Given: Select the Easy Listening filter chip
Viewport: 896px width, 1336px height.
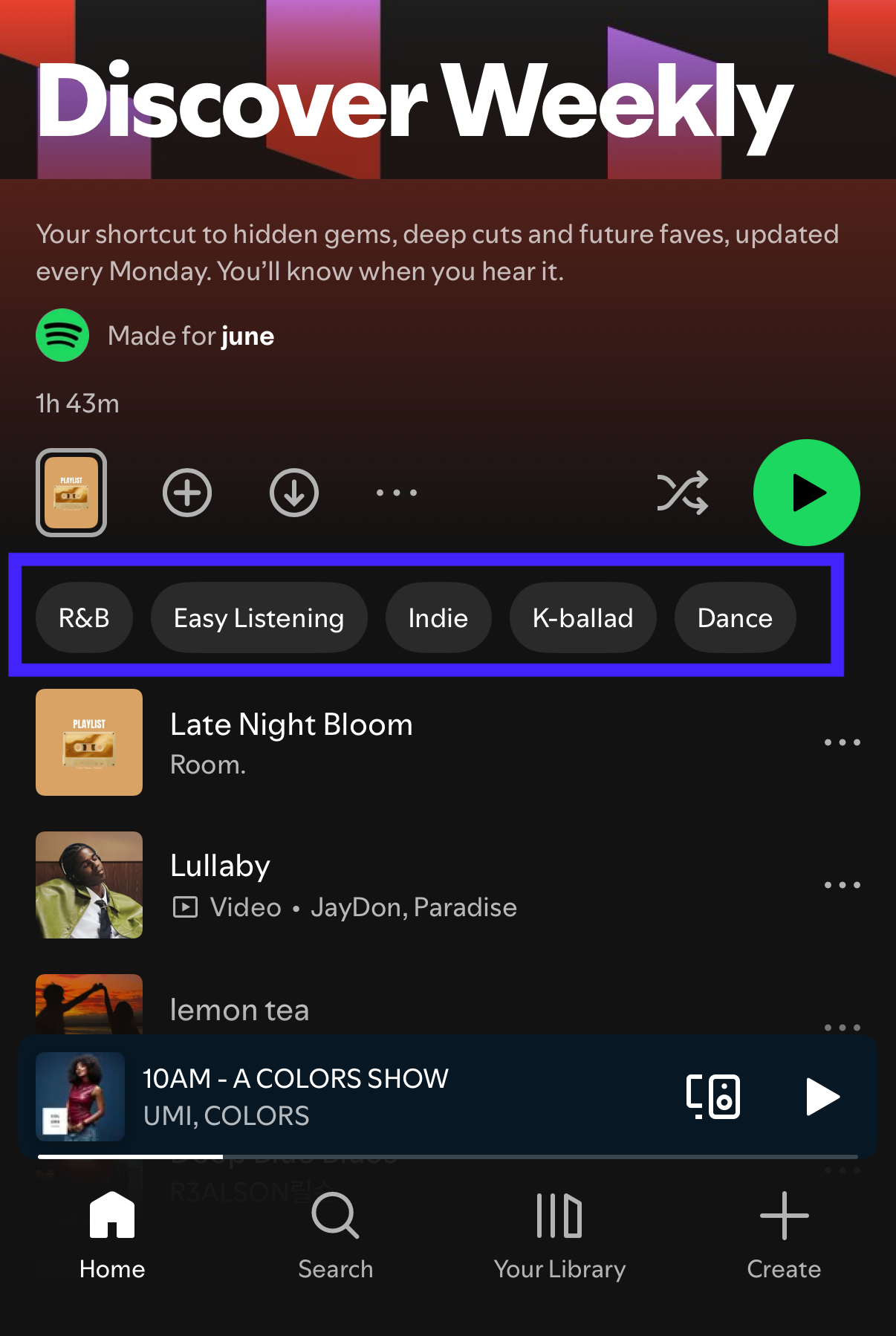Looking at the screenshot, I should coord(259,618).
